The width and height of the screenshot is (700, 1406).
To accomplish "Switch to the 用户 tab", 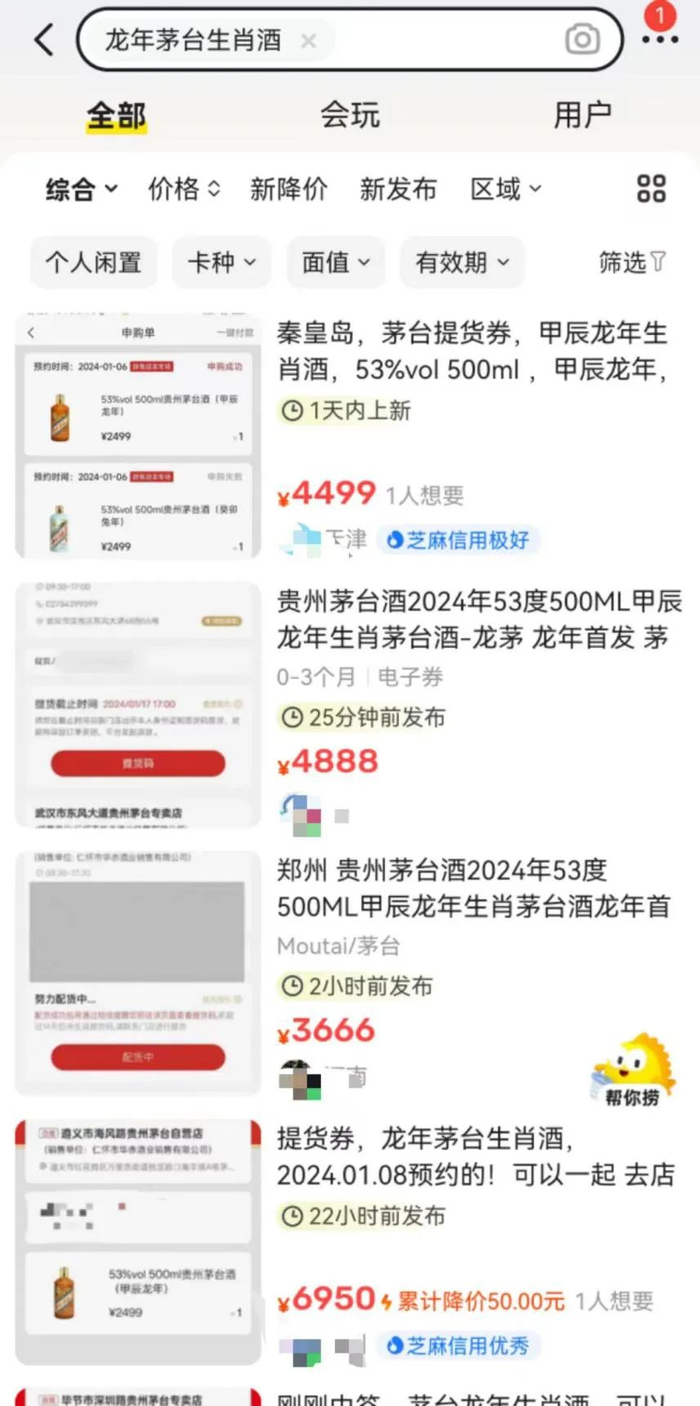I will click(582, 115).
